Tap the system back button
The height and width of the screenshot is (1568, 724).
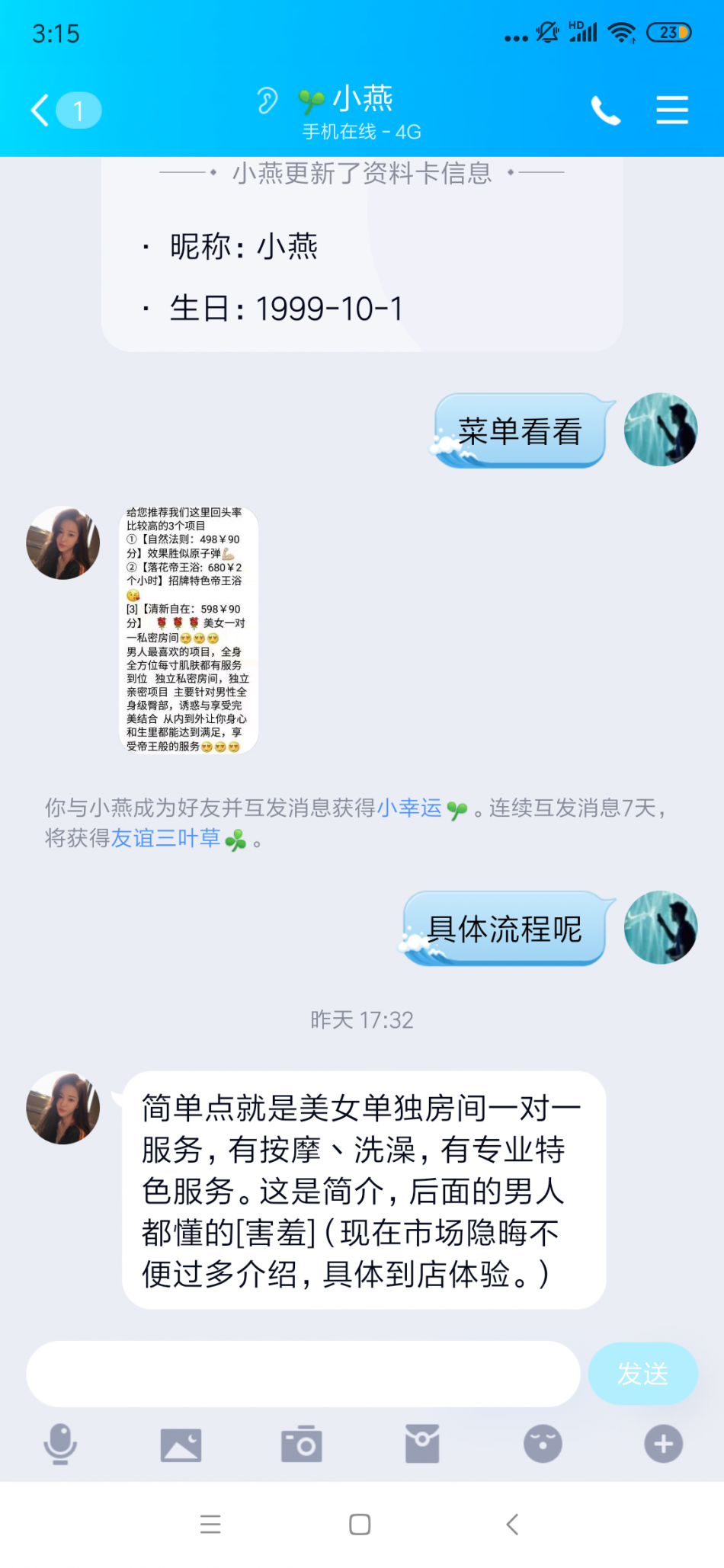point(512,1525)
